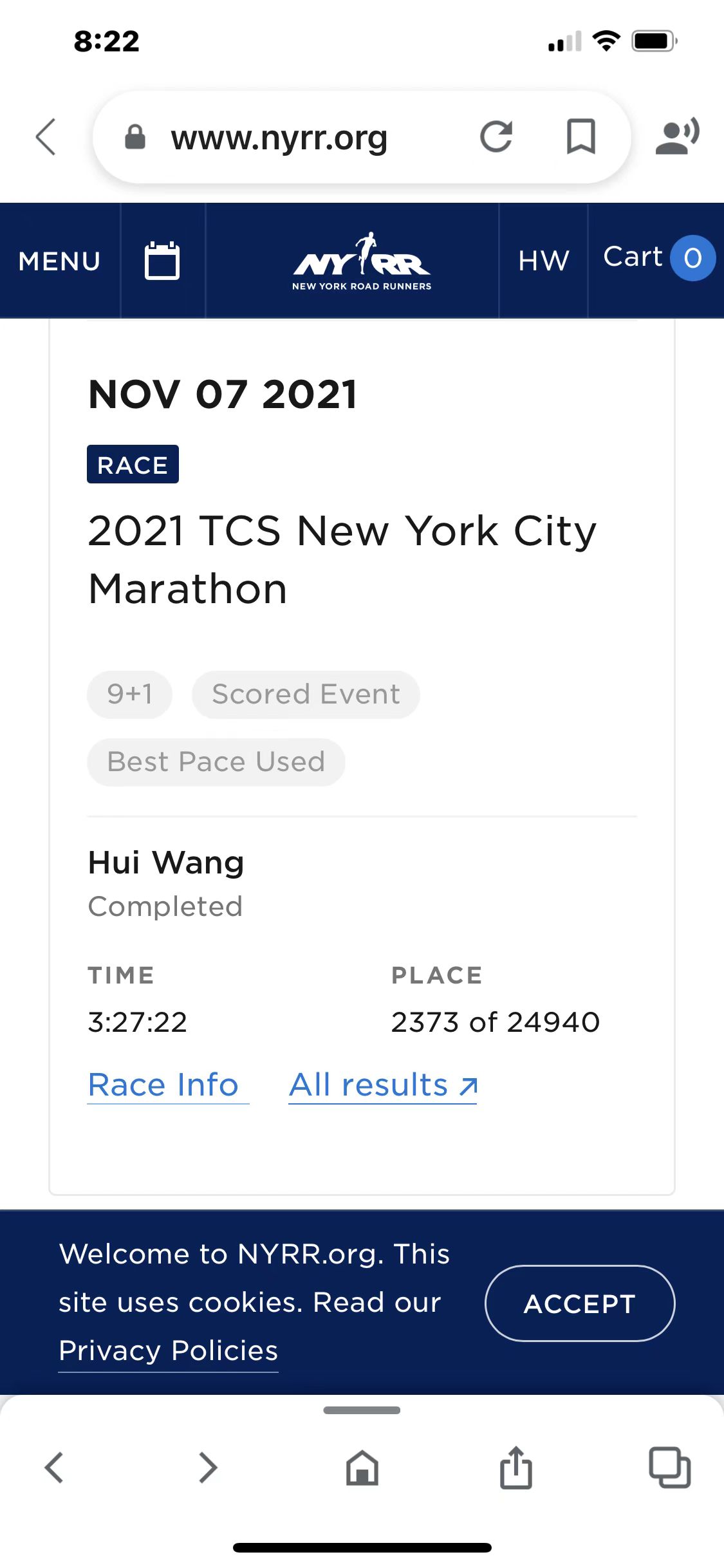
Task: Bookmark this page
Action: click(x=580, y=136)
